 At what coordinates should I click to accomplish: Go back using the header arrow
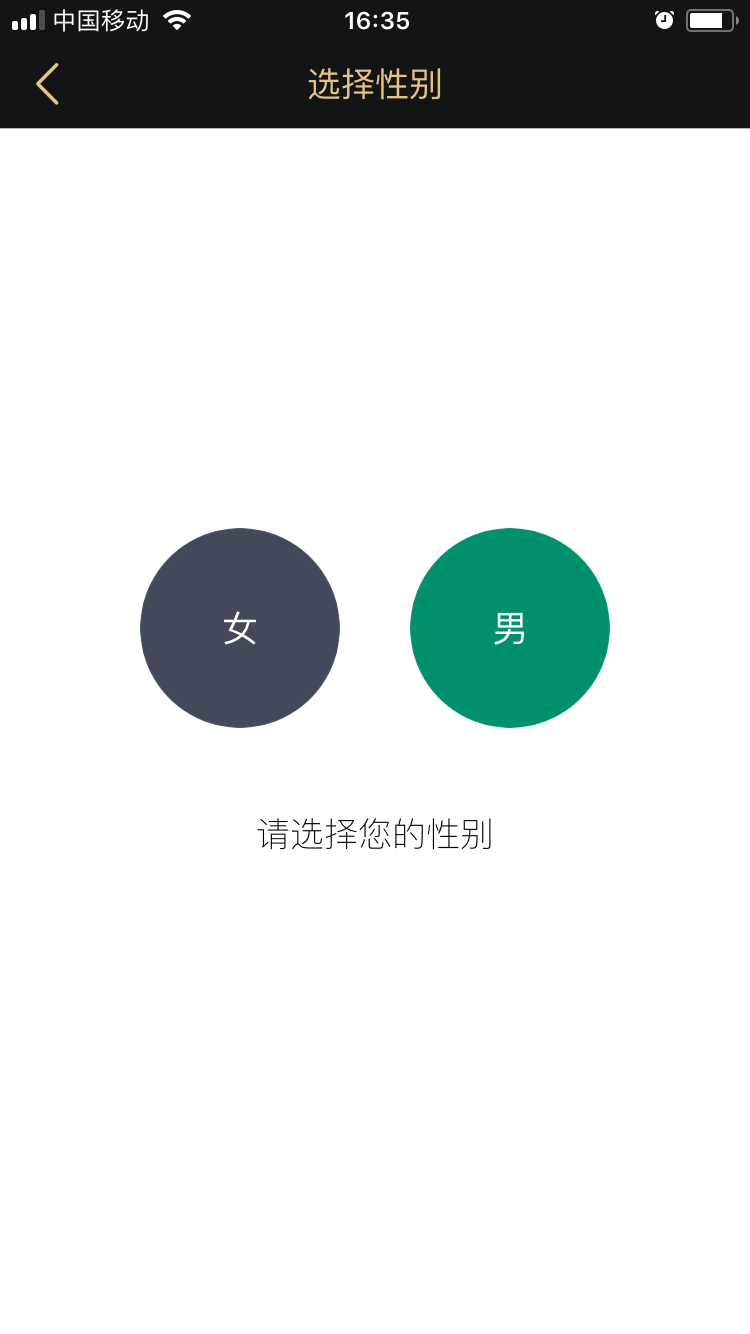pyautogui.click(x=47, y=84)
